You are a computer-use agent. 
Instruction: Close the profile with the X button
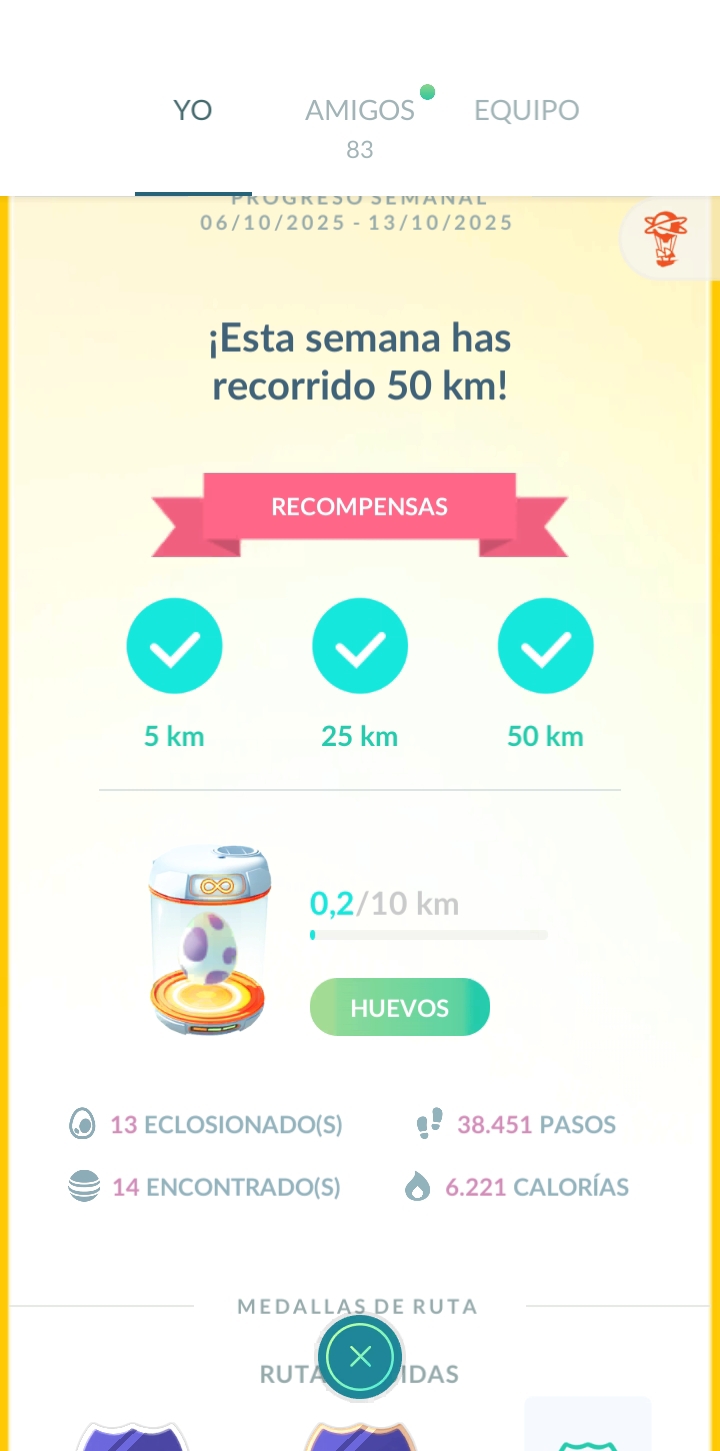(360, 1357)
